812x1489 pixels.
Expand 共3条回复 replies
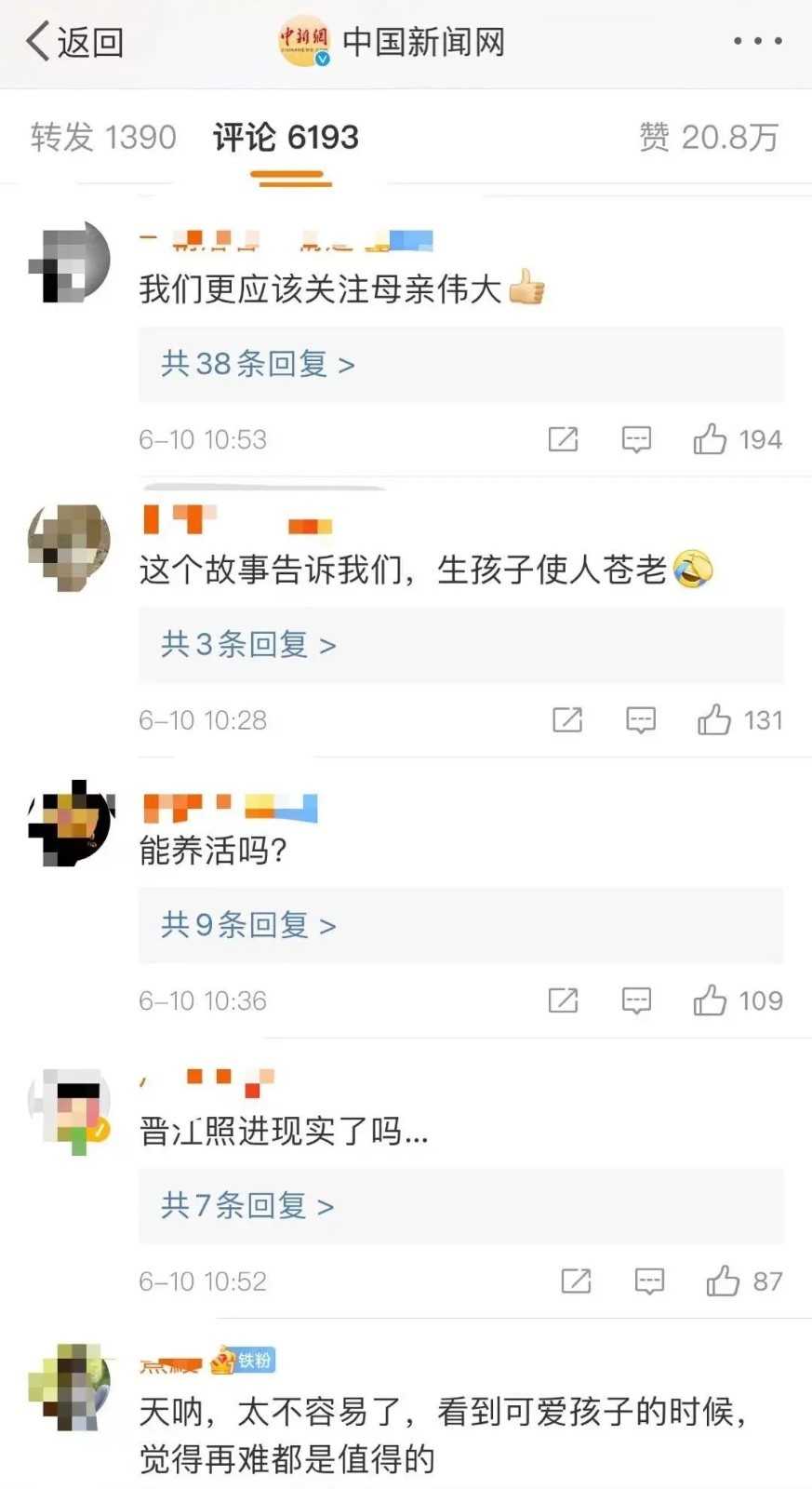248,644
